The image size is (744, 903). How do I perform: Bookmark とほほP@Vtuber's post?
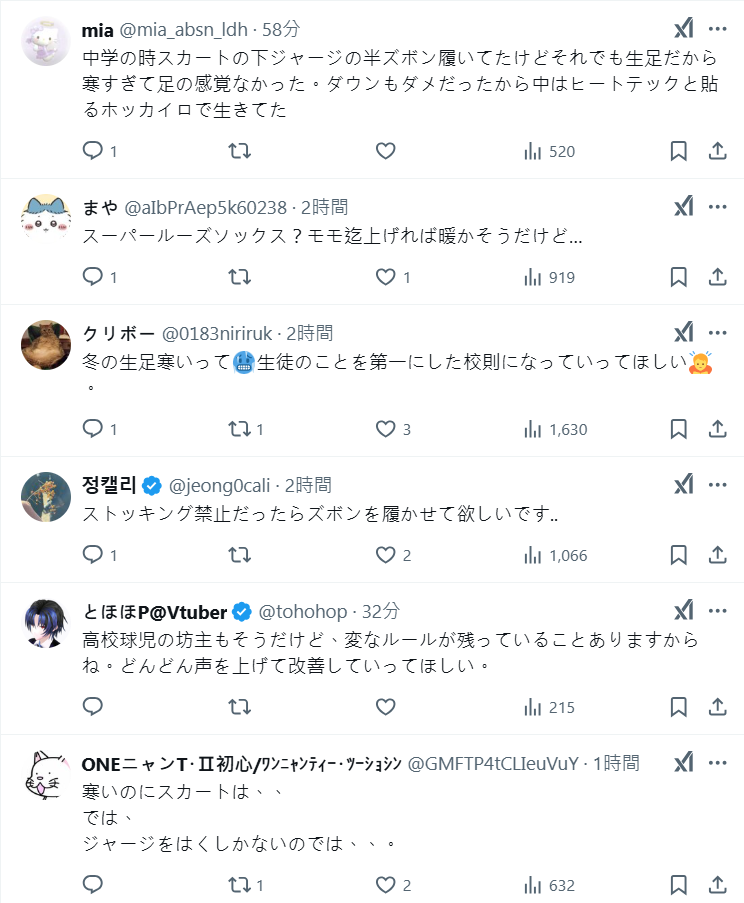pyautogui.click(x=678, y=707)
